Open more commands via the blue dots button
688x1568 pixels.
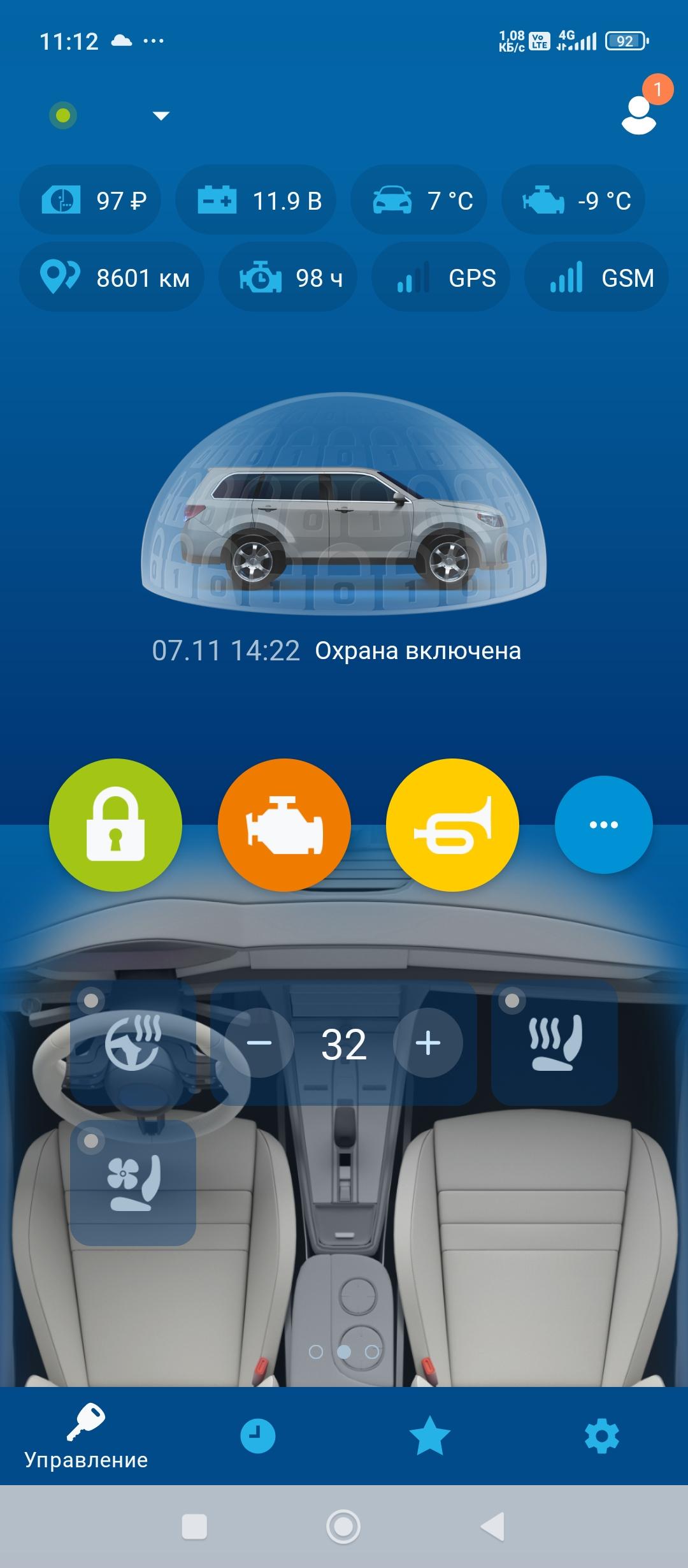[x=603, y=825]
